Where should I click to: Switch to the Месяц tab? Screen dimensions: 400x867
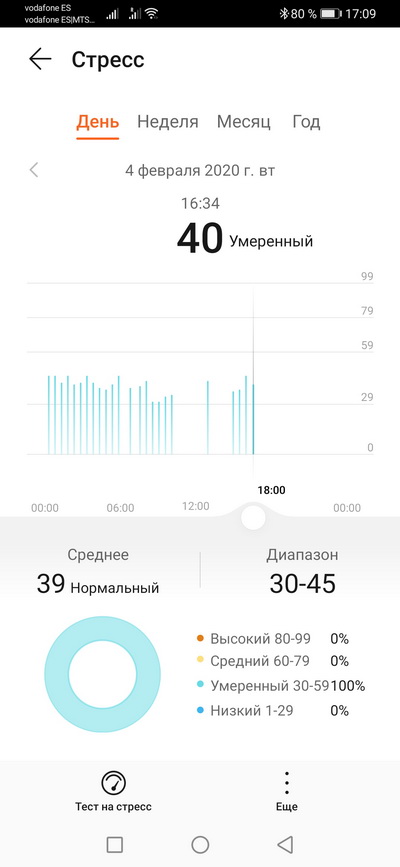click(243, 122)
